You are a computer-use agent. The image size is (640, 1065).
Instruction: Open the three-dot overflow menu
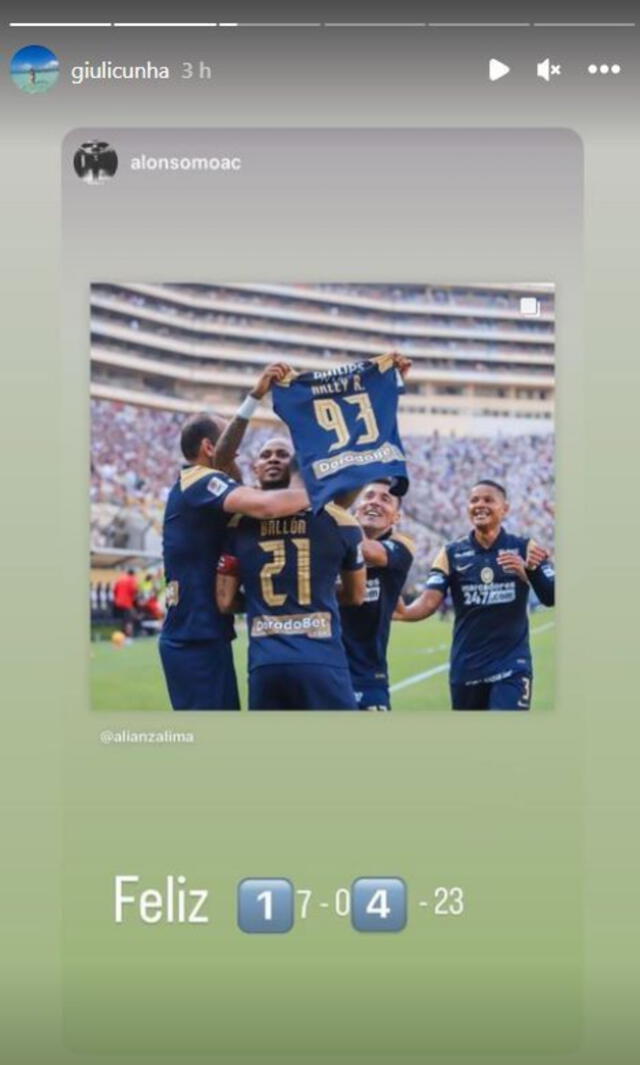[604, 70]
